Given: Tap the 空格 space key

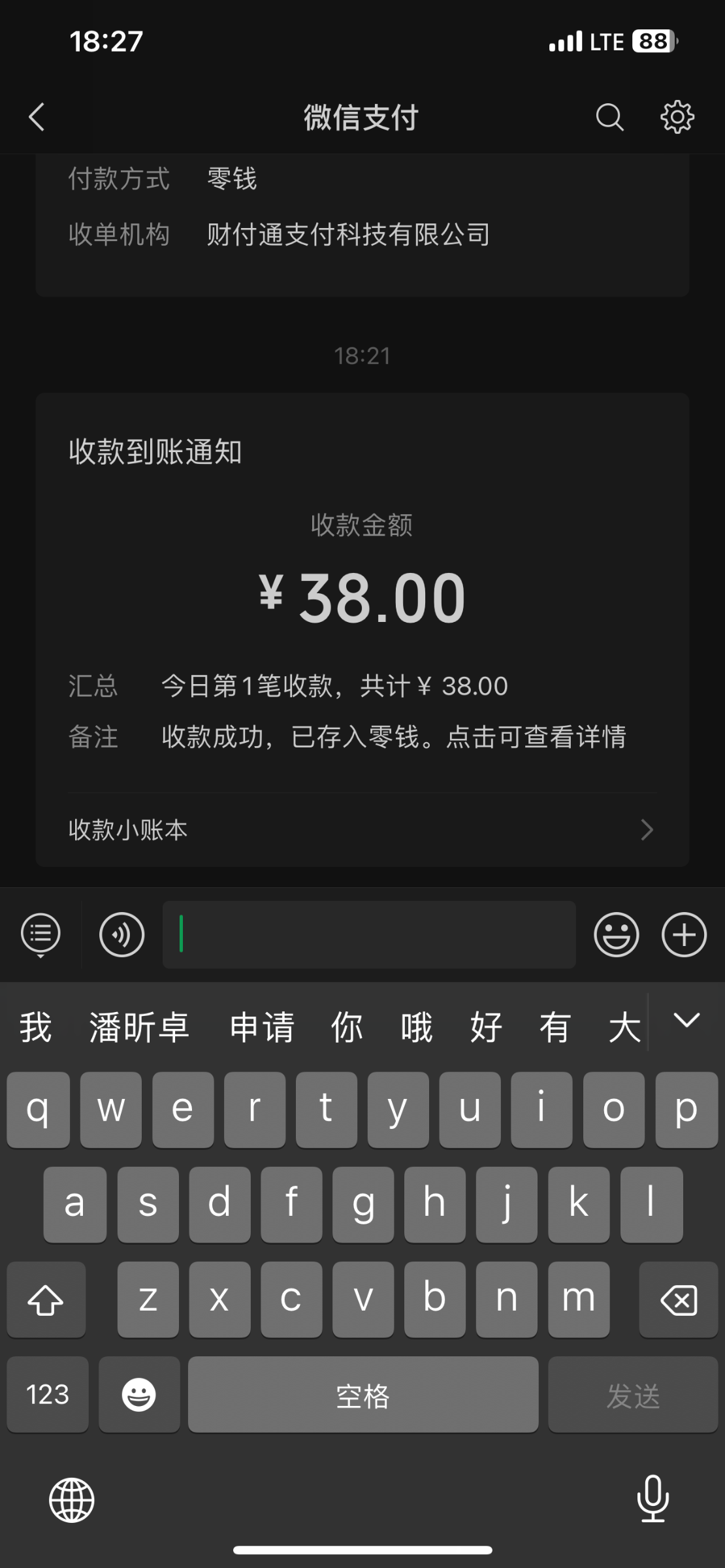Looking at the screenshot, I should point(363,1394).
